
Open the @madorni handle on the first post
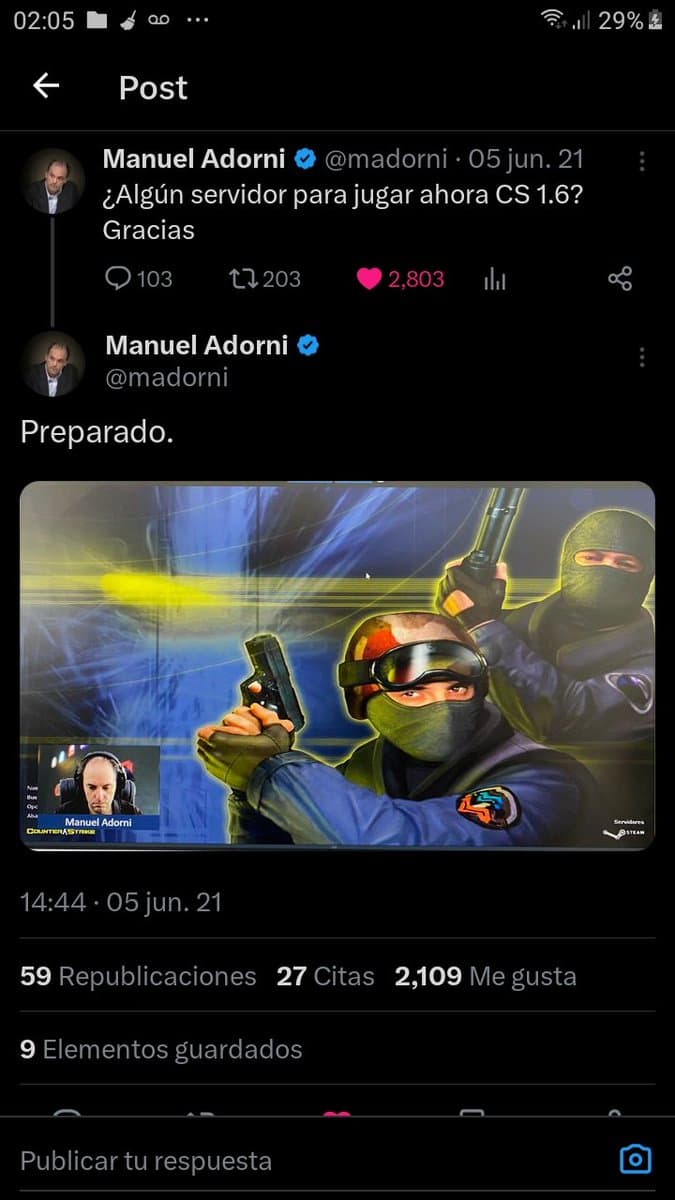tap(385, 159)
